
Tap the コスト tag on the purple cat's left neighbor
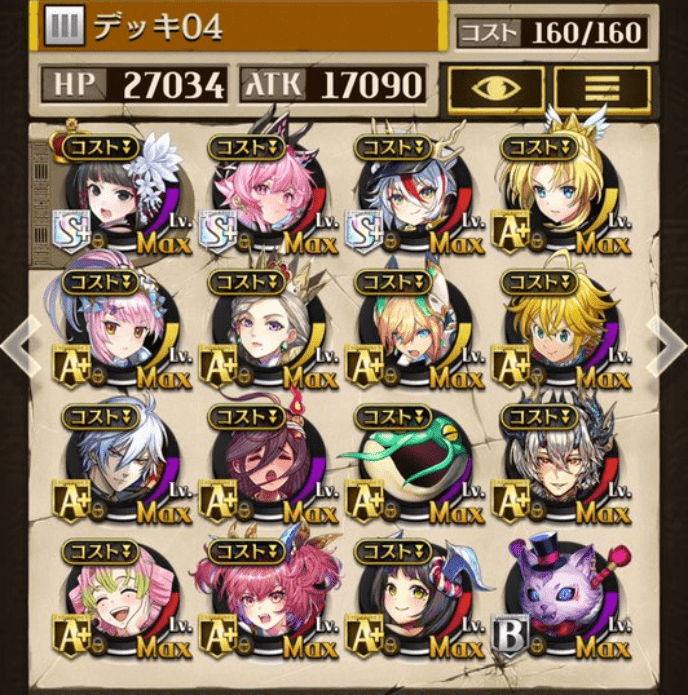[x=391, y=551]
